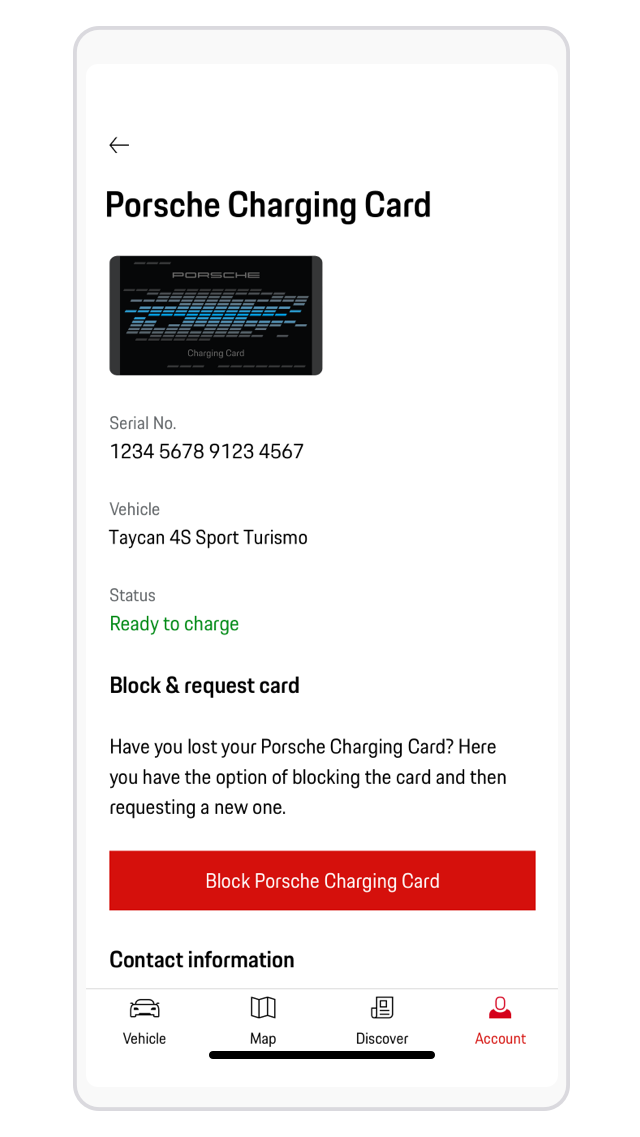The height and width of the screenshot is (1137, 640).
Task: Switch to the Discover tab
Action: coord(382,1020)
